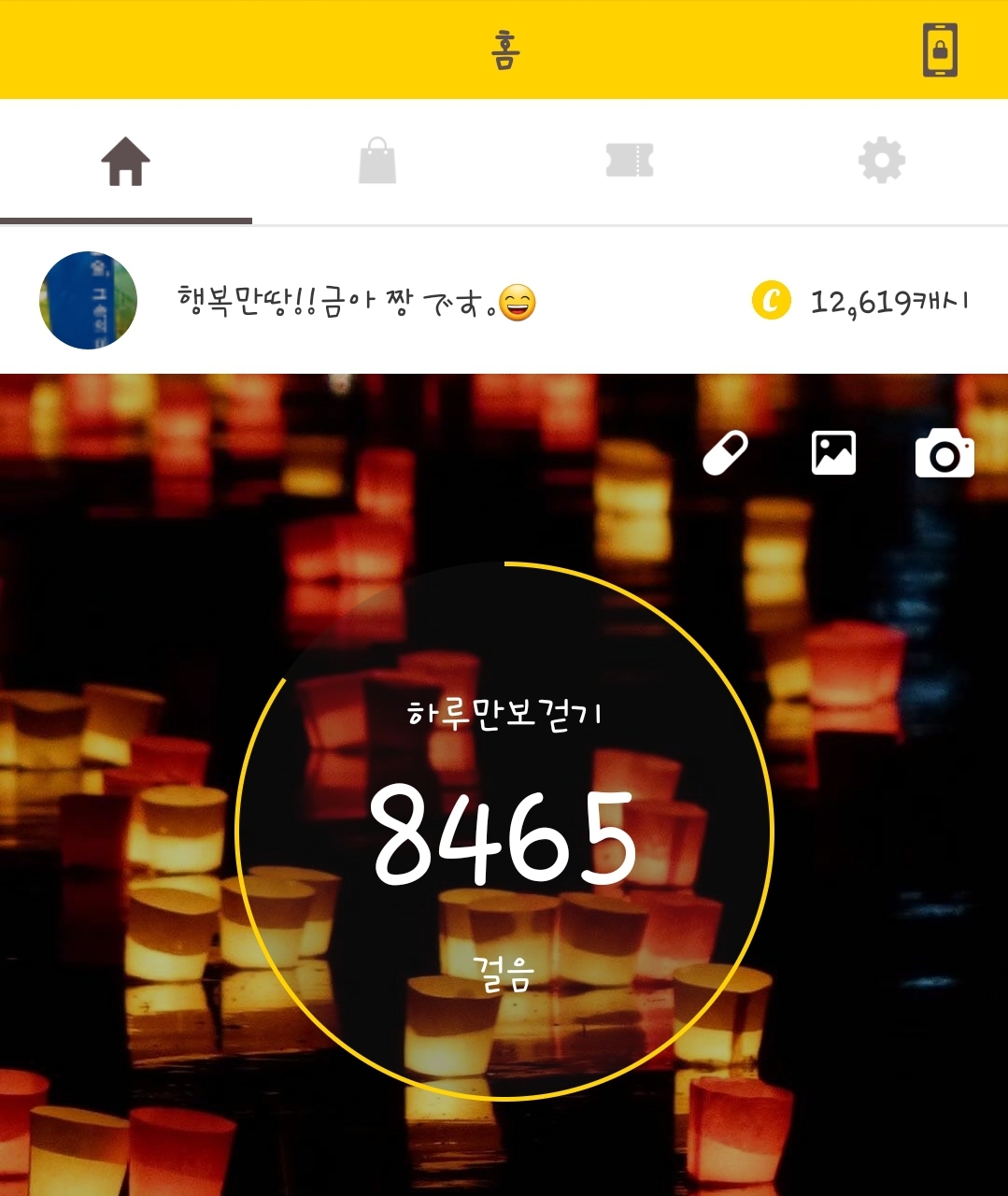Open the profile picture
1008x1196 pixels.
[89, 301]
